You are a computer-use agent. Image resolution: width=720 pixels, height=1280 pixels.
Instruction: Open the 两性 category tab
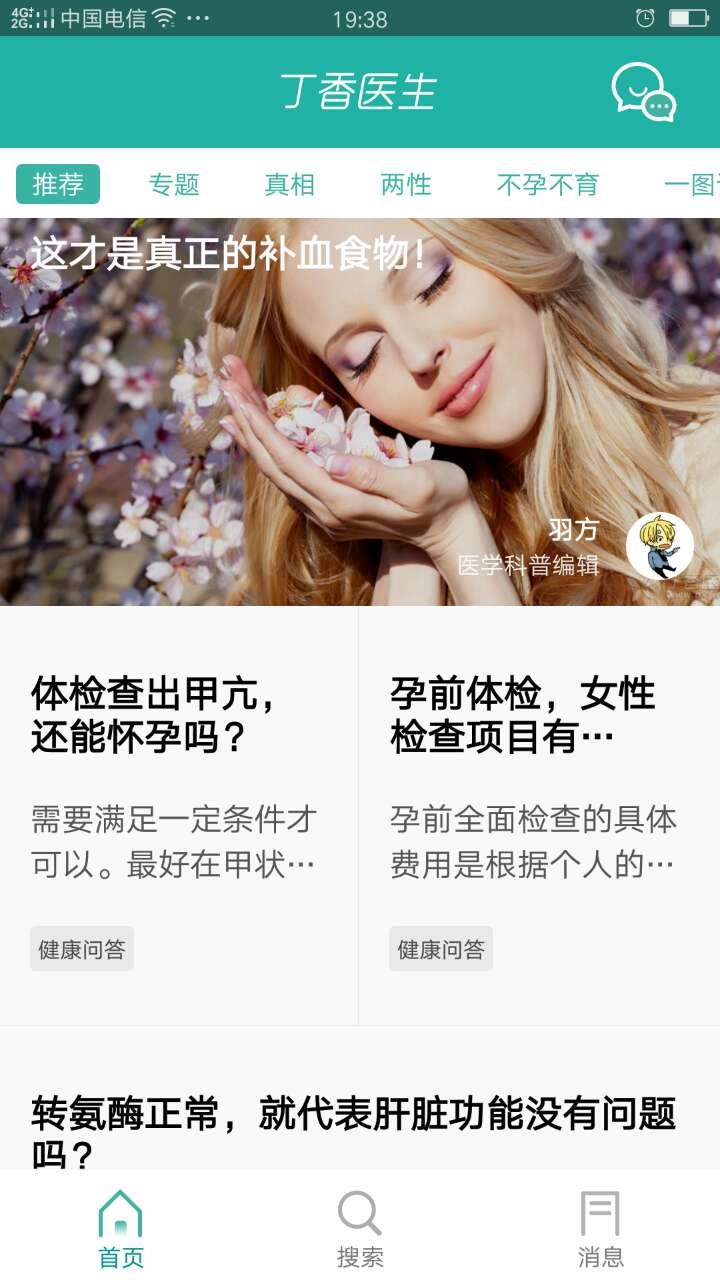[x=406, y=184]
